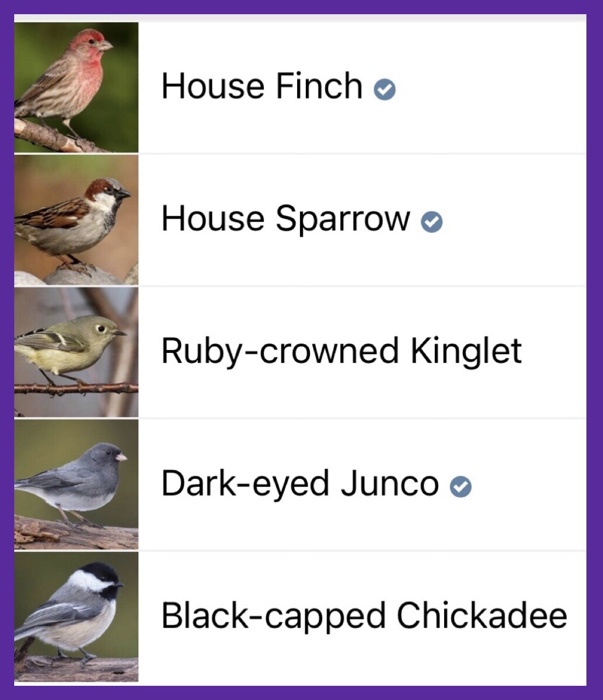Image resolution: width=603 pixels, height=700 pixels.
Task: Tap the Black-capped Chickadee row
Action: 363,616
